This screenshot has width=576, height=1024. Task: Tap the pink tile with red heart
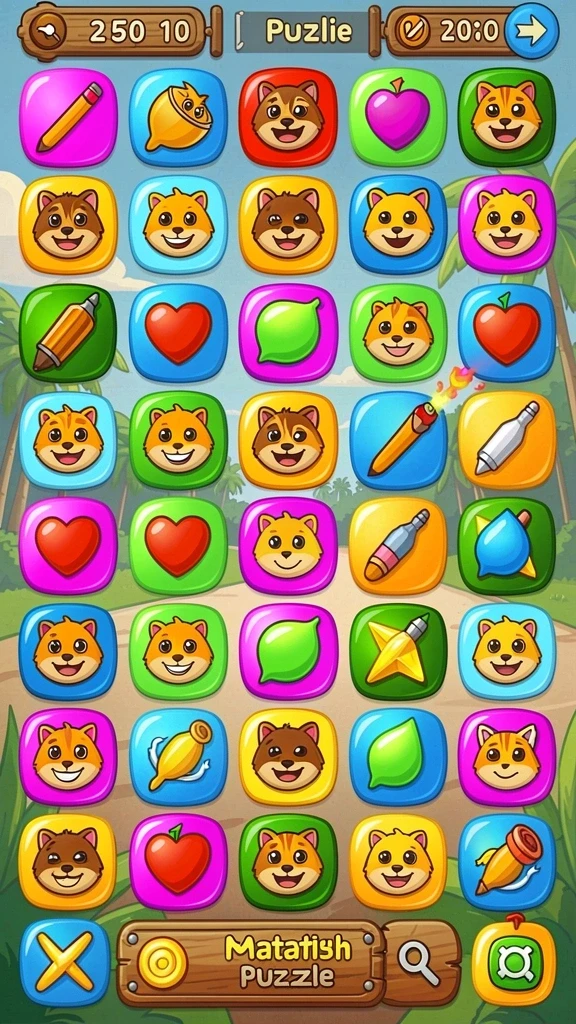68,546
